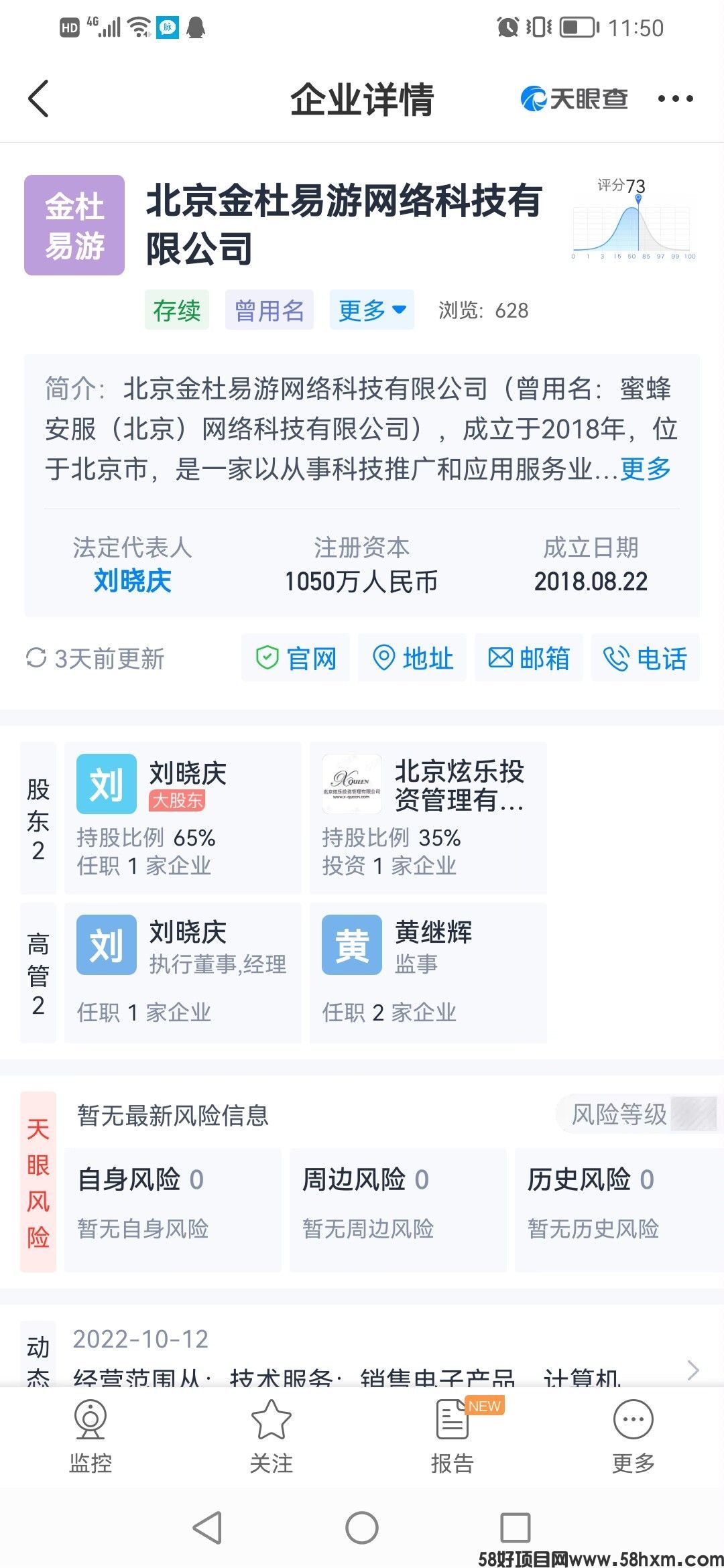Open legal representative 刘晓庆 link
Viewport: 724px width, 1568px height.
pos(132,580)
